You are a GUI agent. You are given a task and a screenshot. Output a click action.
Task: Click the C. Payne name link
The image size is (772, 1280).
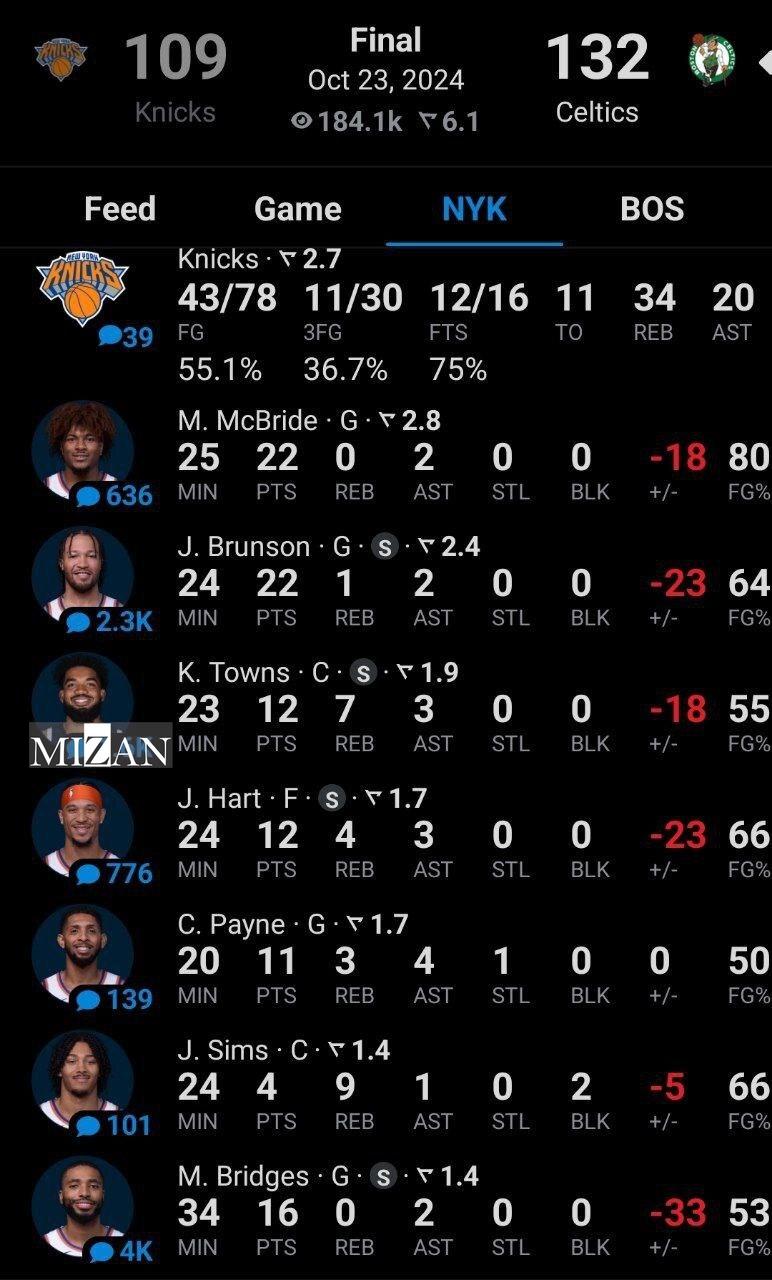pyautogui.click(x=231, y=923)
